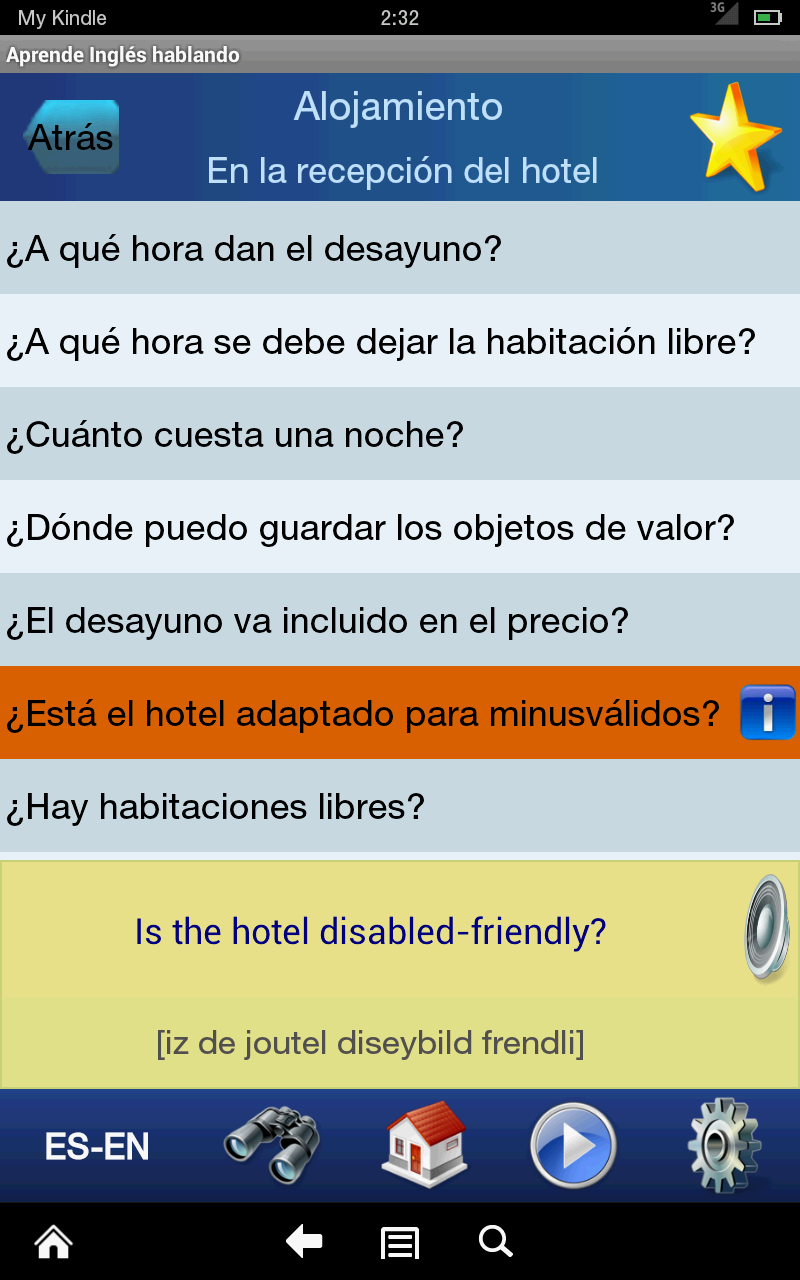800x1280 pixels.
Task: Open search using the binoculars icon
Action: tap(272, 1146)
